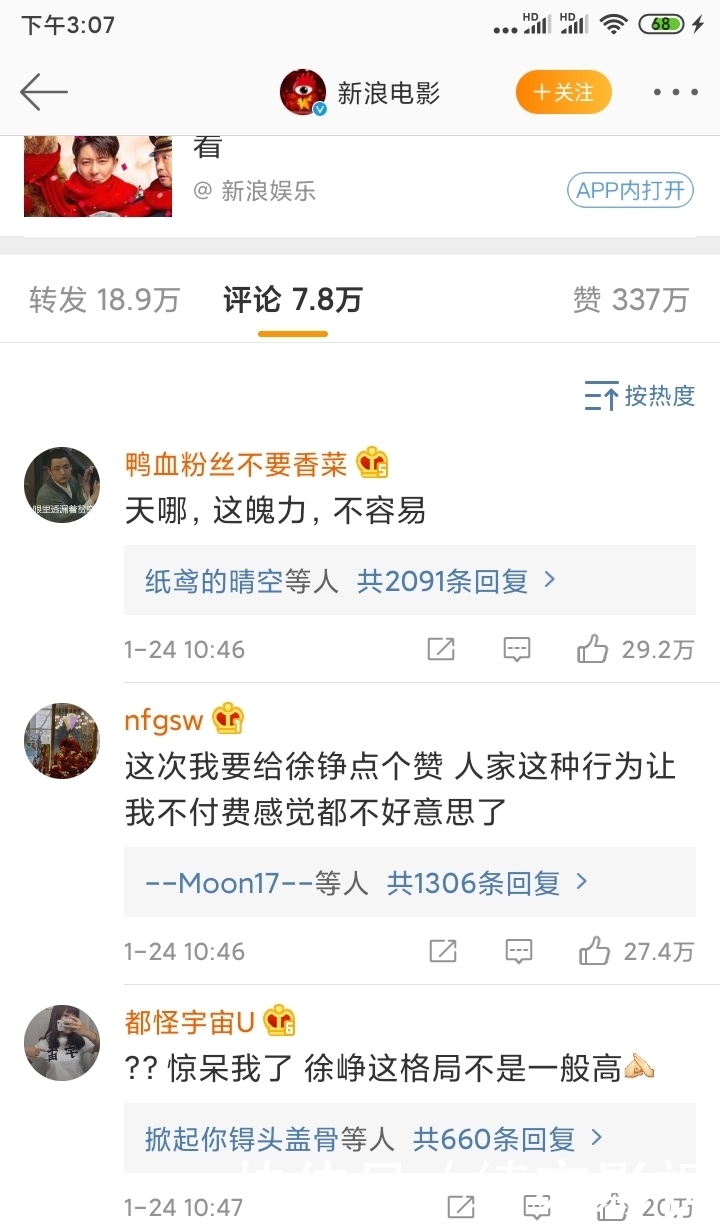Viewport: 720px width, 1224px height.
Task: Like the comment with 29.2万 likes
Action: [x=593, y=648]
